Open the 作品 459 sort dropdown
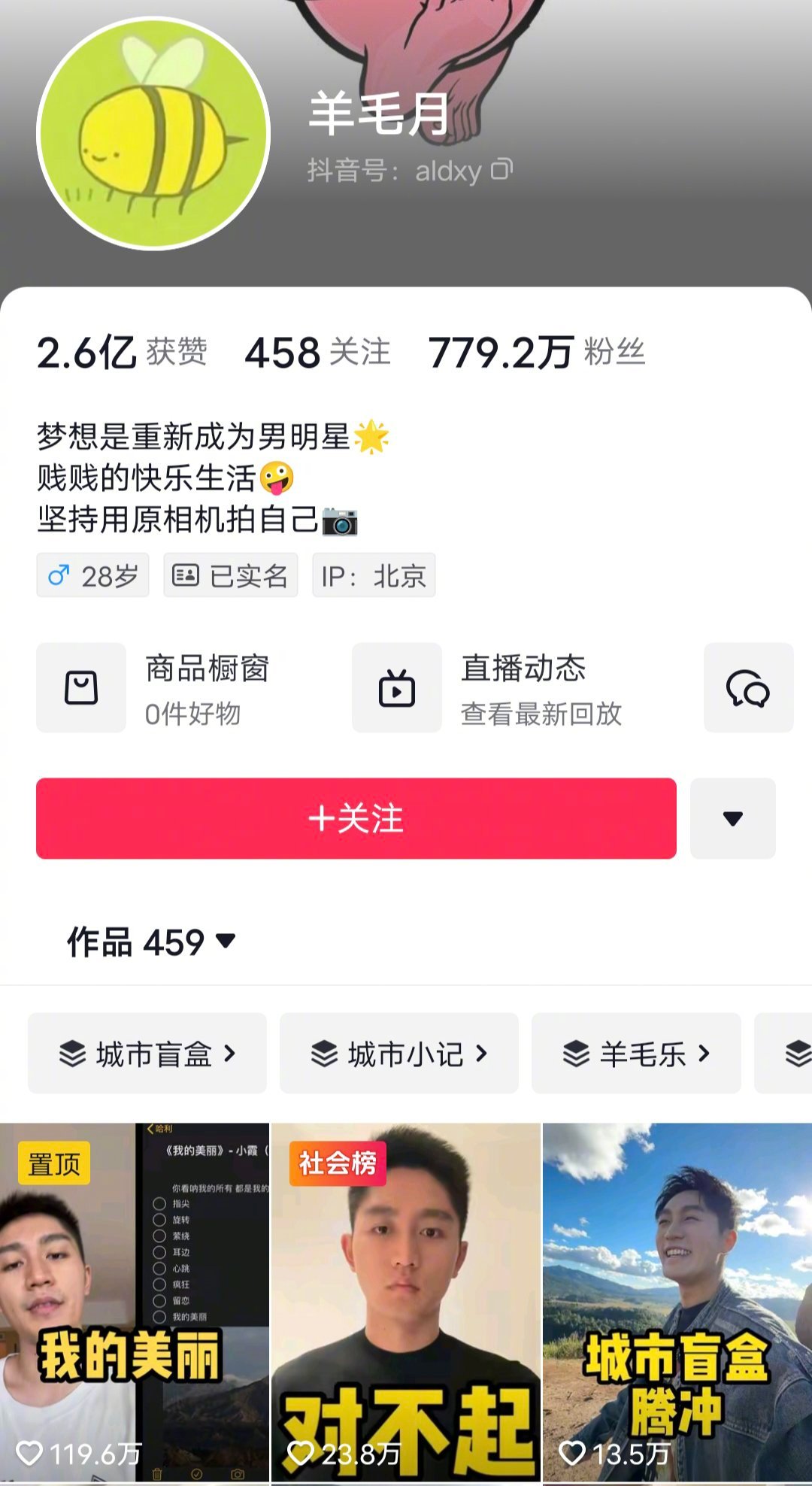This screenshot has height=1486, width=812. [225, 942]
